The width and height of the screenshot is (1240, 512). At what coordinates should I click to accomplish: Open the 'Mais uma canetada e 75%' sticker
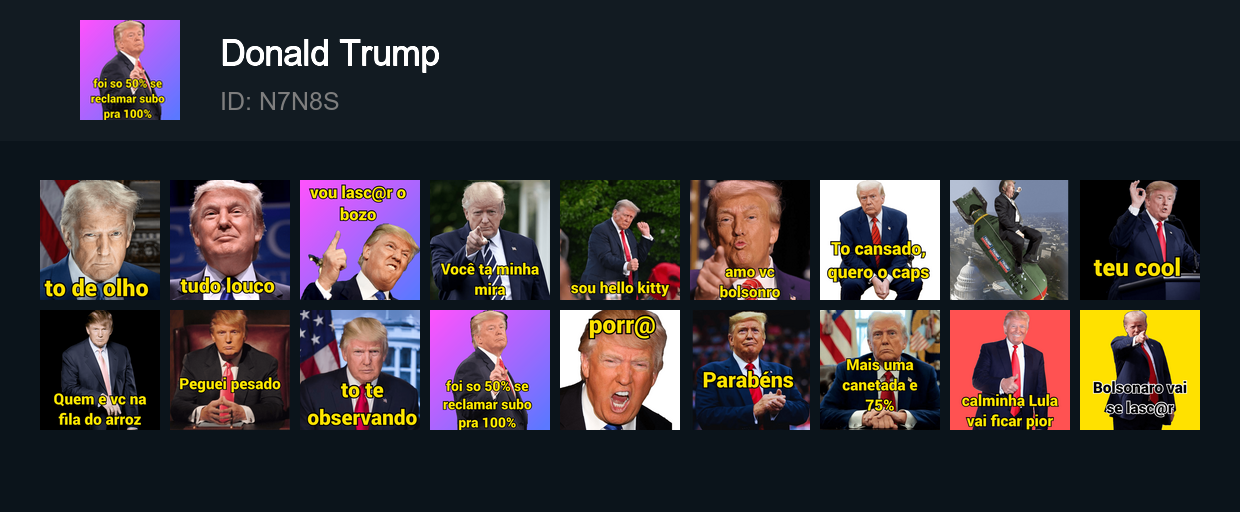click(880, 370)
